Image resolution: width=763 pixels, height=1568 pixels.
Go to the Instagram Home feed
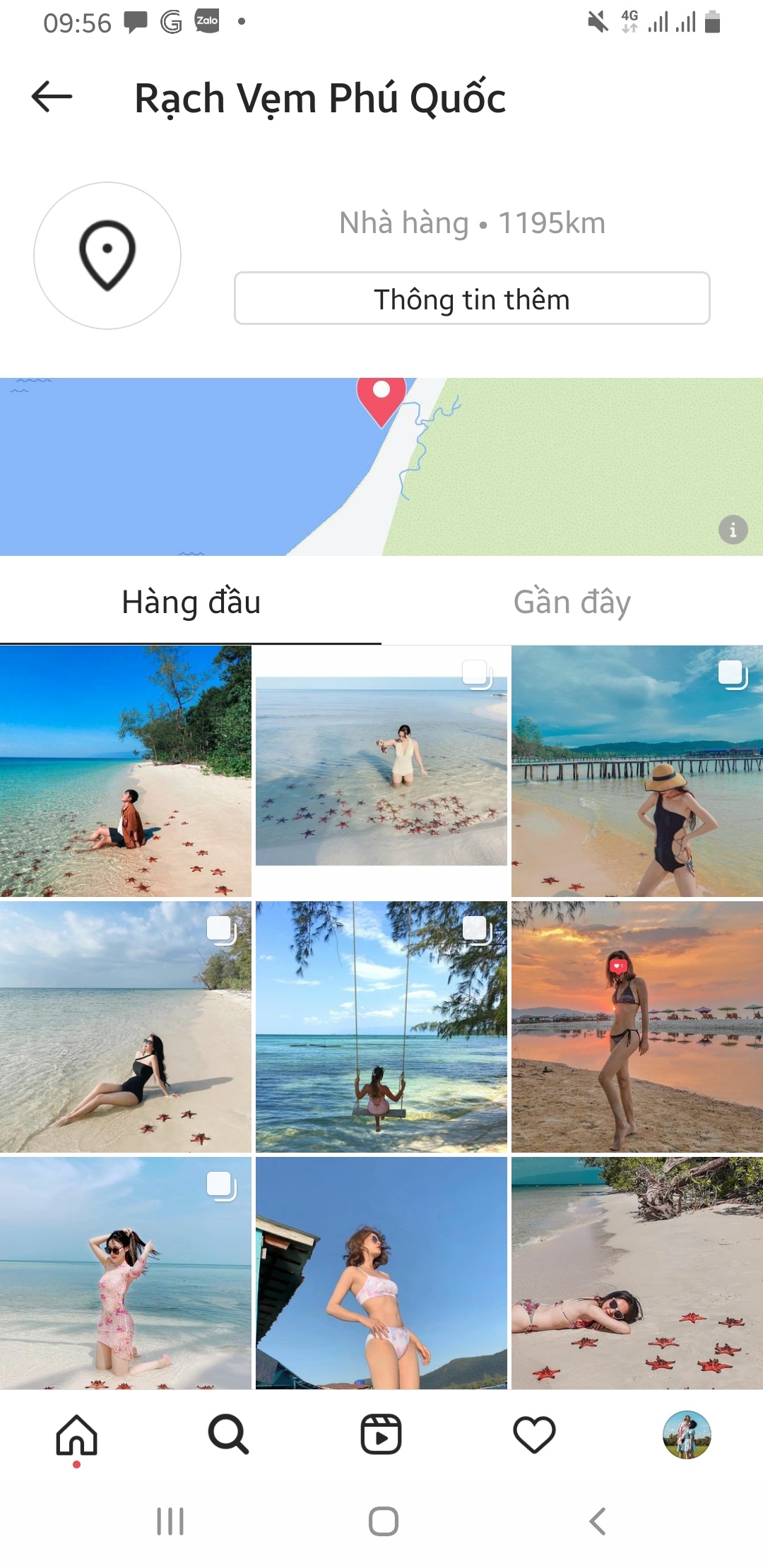(x=76, y=1434)
